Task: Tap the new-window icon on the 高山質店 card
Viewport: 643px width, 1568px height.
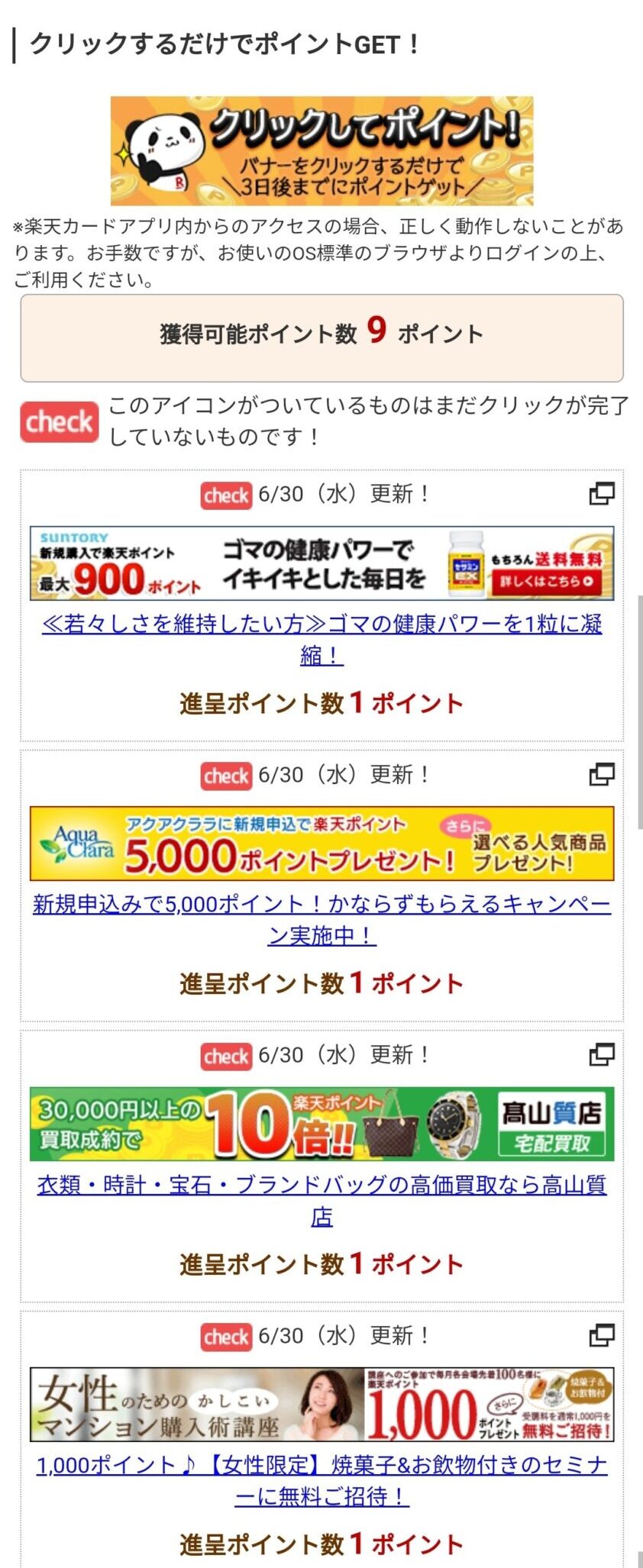Action: [x=601, y=1055]
